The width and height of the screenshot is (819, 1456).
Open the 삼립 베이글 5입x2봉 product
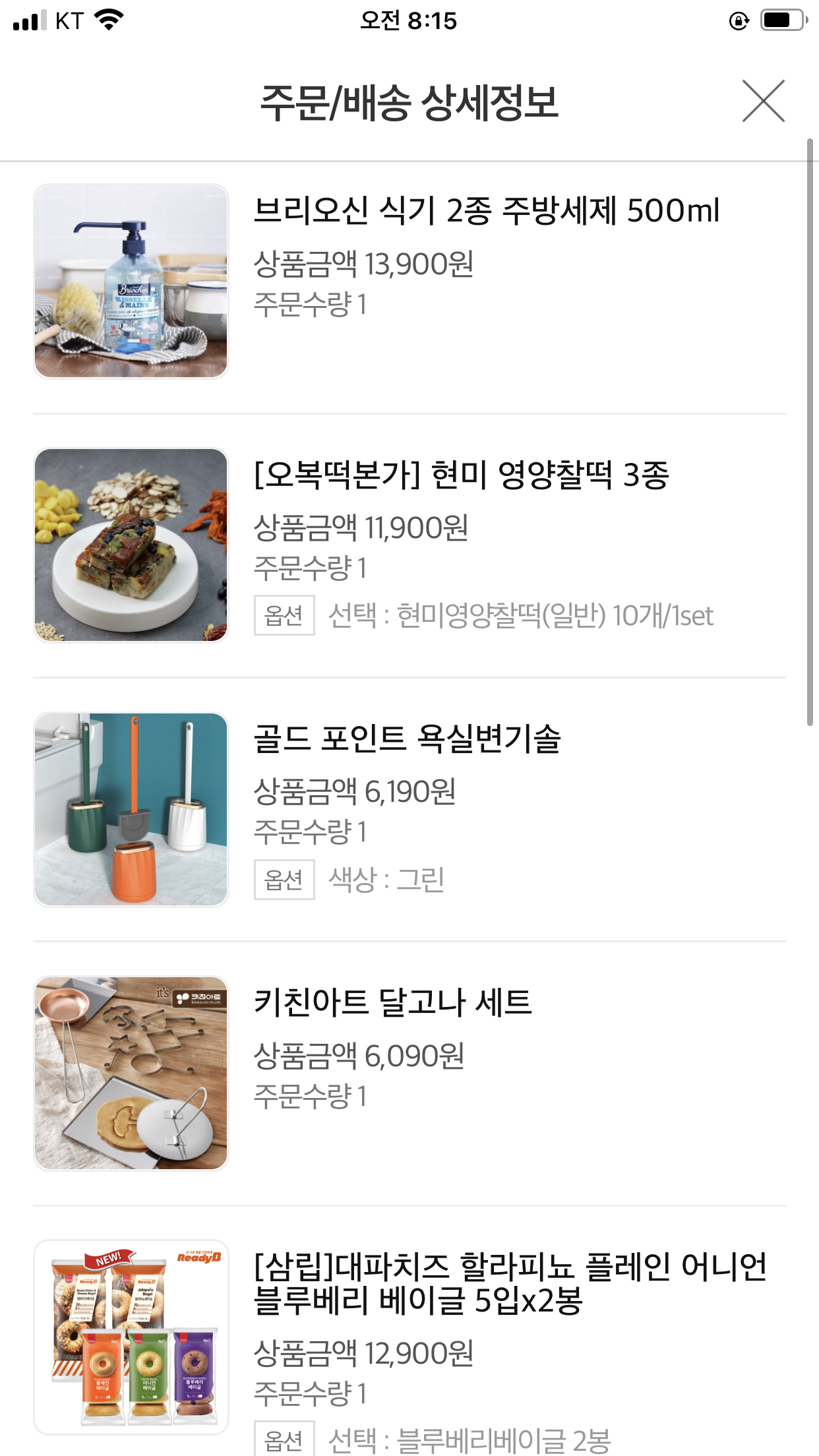tap(510, 1283)
